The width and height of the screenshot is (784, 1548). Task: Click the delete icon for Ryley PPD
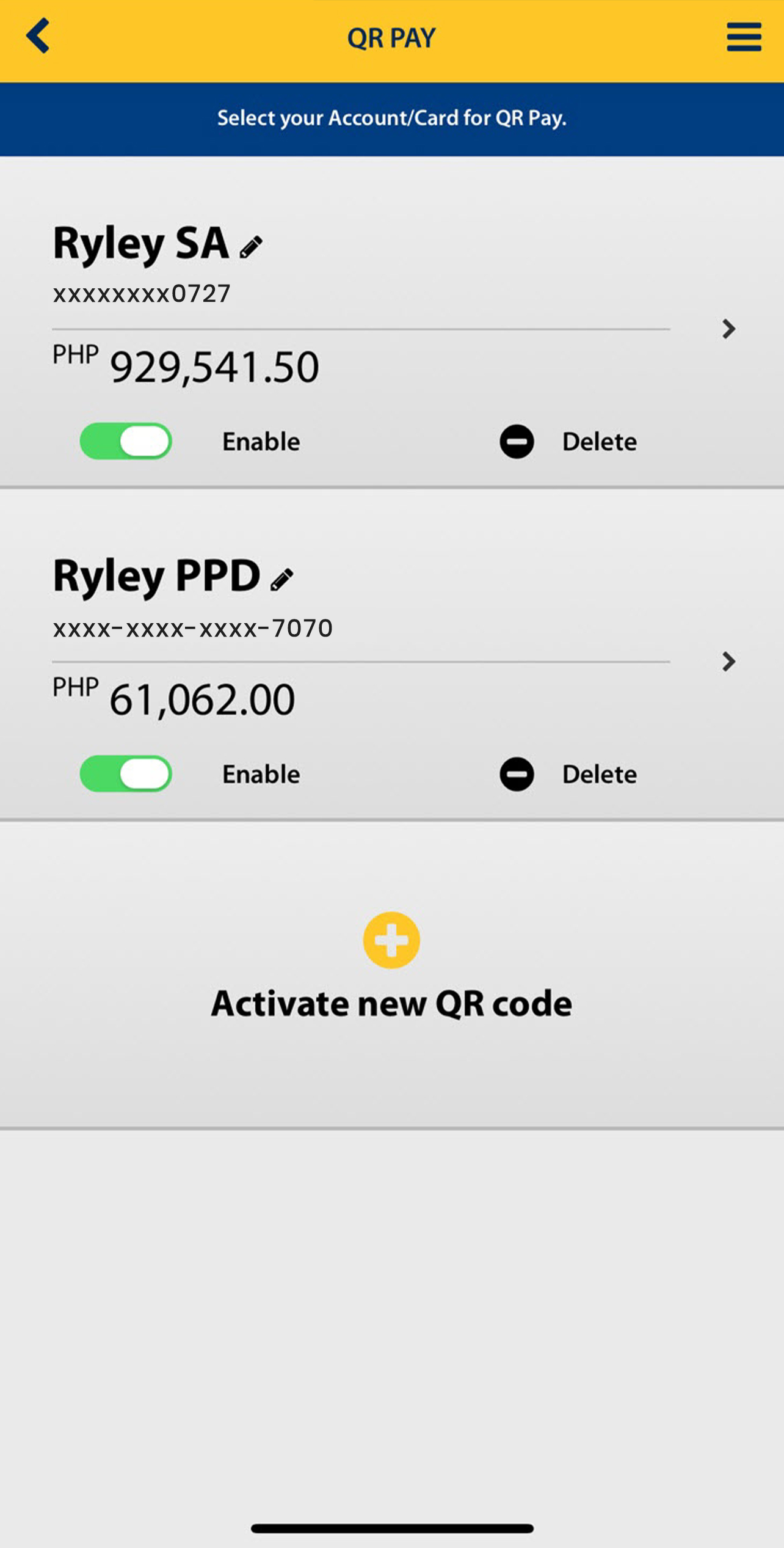pos(516,773)
